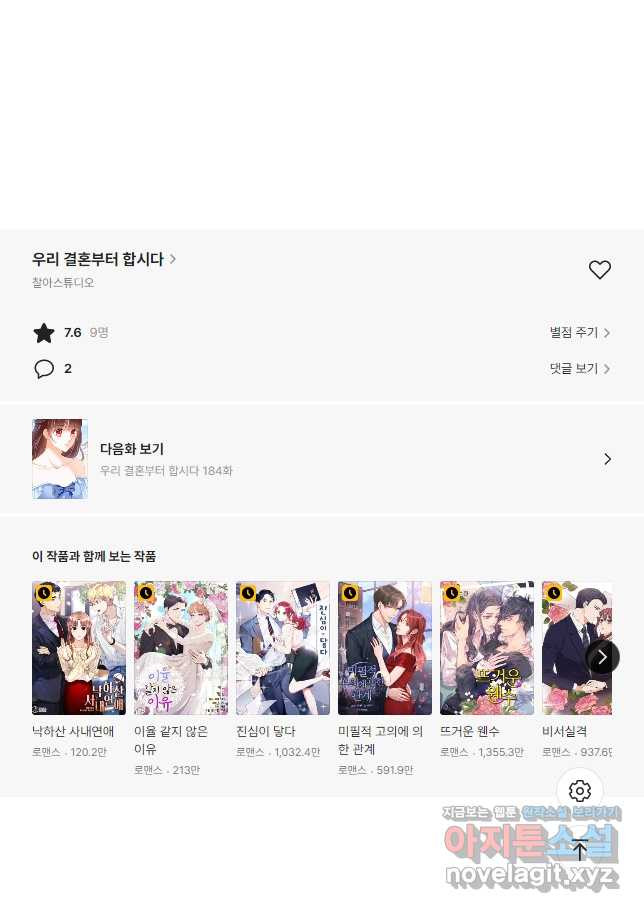Image resolution: width=644 pixels, height=913 pixels.
Task: Open the viewer settings gear
Action: (580, 791)
